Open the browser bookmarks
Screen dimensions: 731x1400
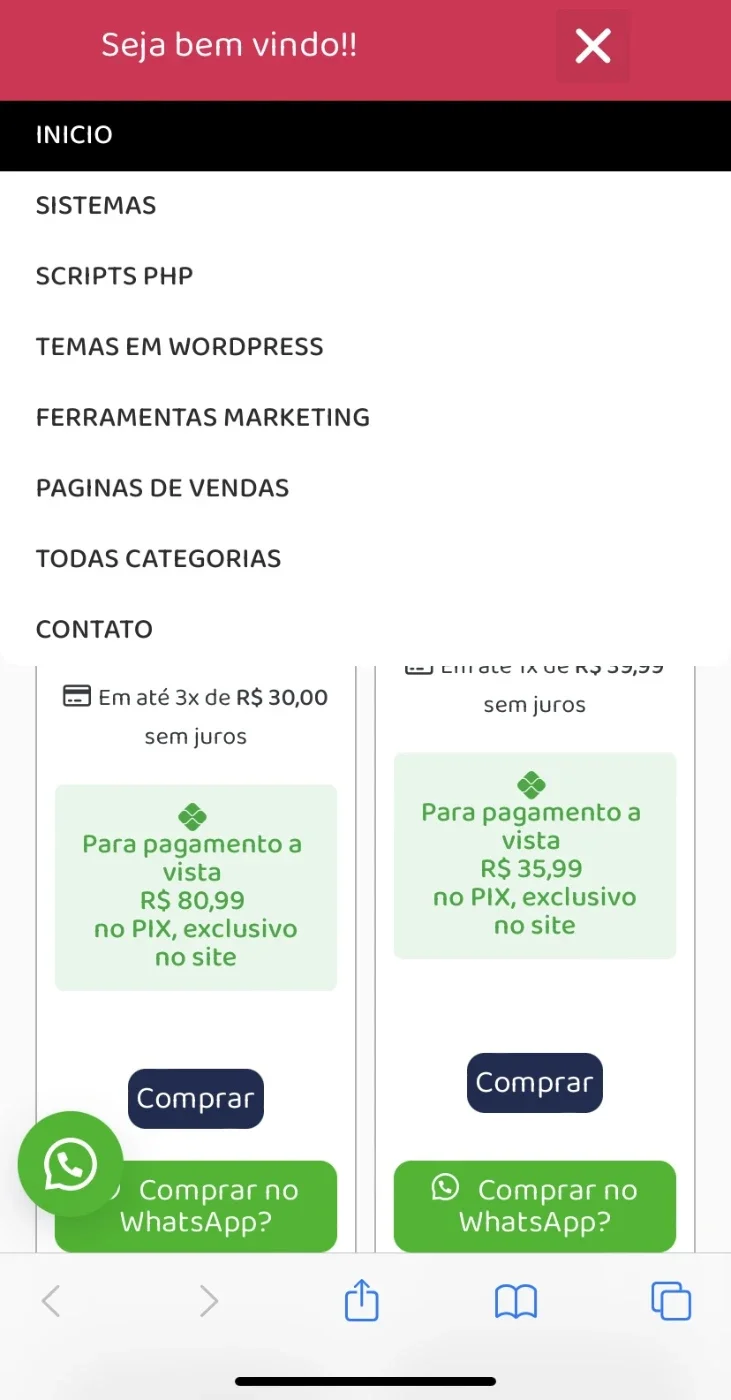516,1302
